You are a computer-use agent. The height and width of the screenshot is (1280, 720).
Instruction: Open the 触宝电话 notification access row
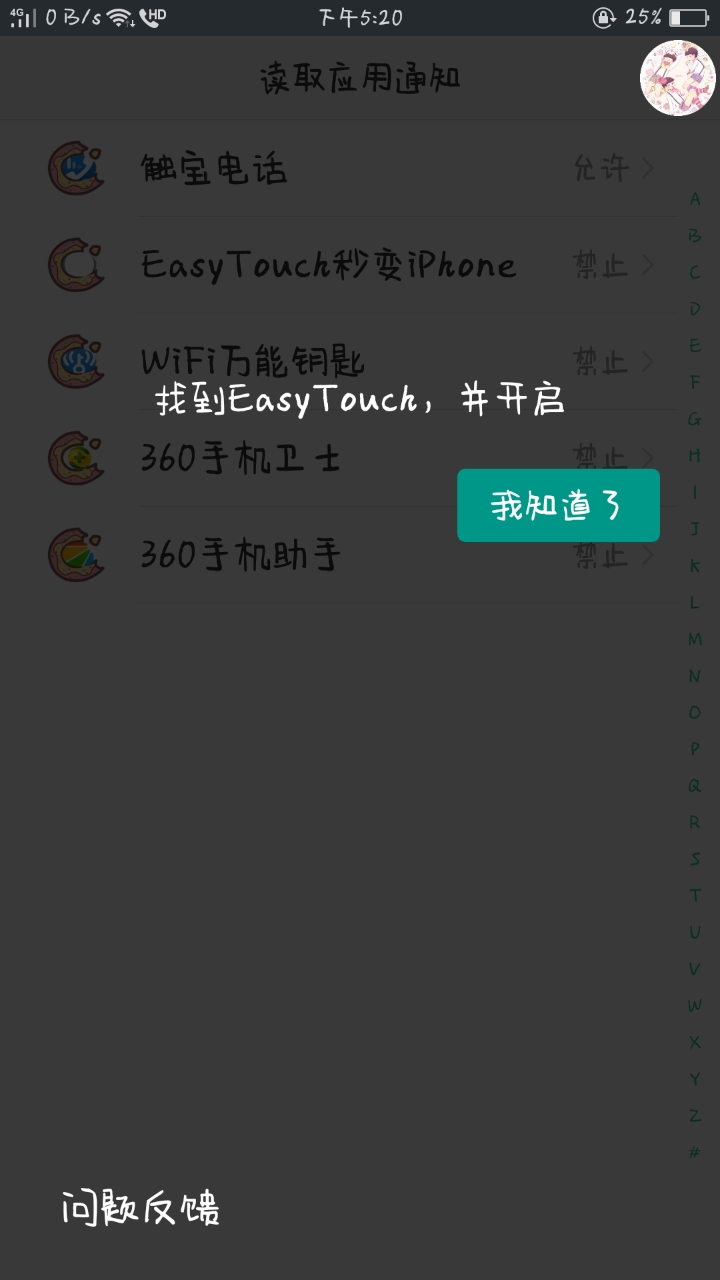pos(360,168)
